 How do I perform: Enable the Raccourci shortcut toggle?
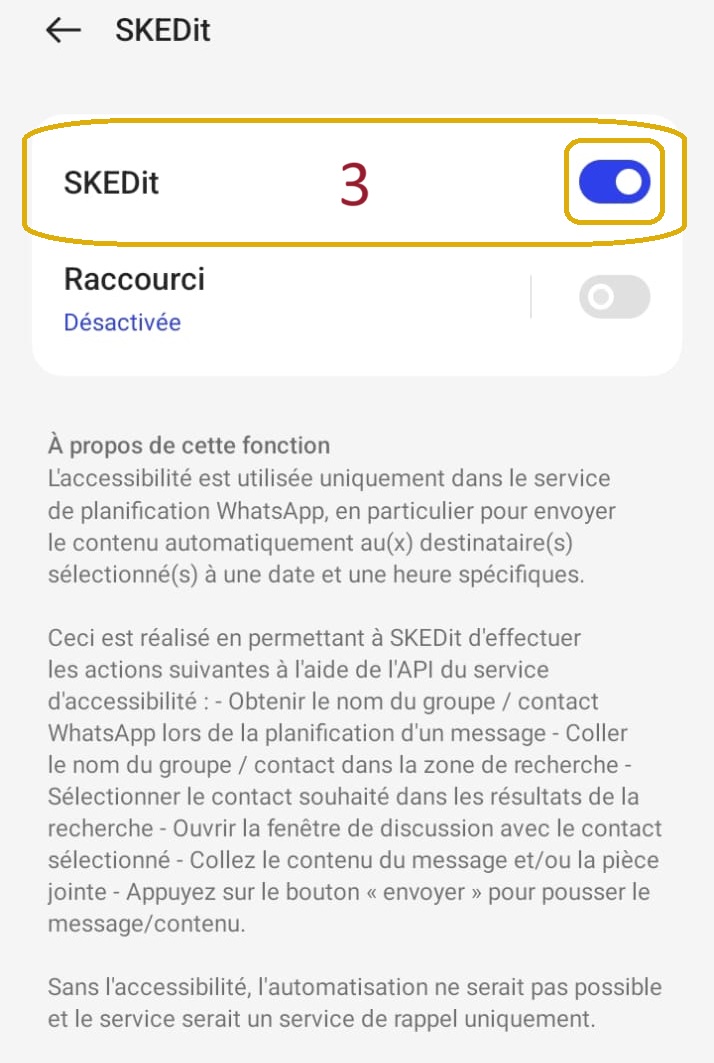[614, 297]
